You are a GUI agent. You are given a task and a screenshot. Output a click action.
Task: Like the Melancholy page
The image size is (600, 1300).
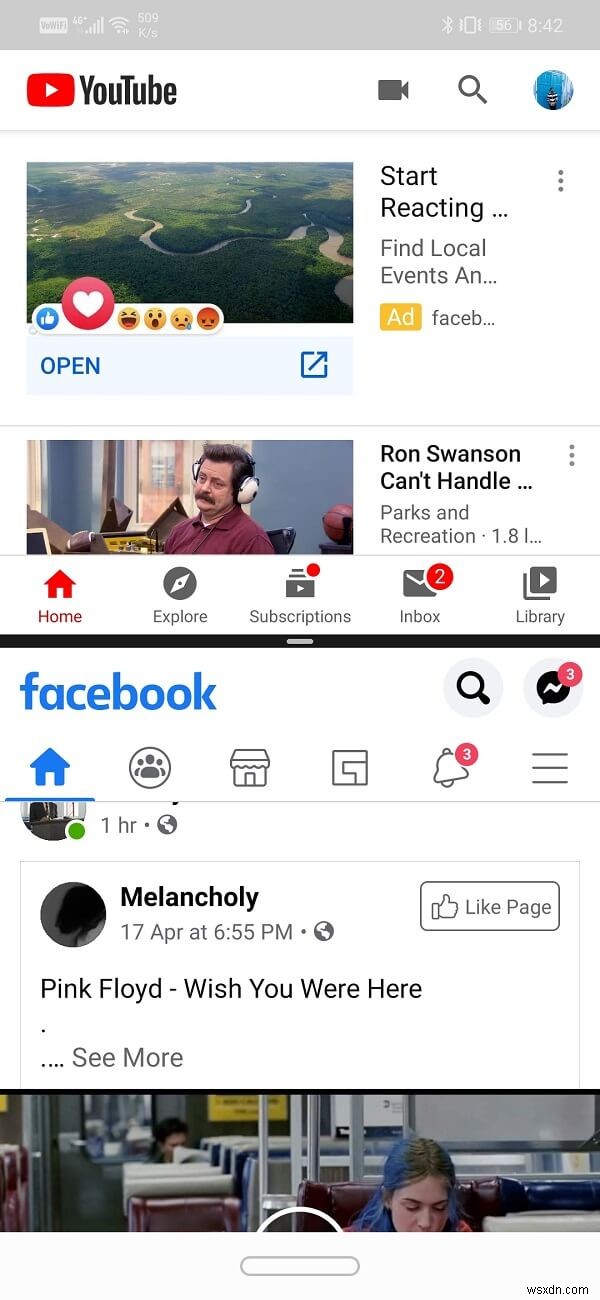490,907
